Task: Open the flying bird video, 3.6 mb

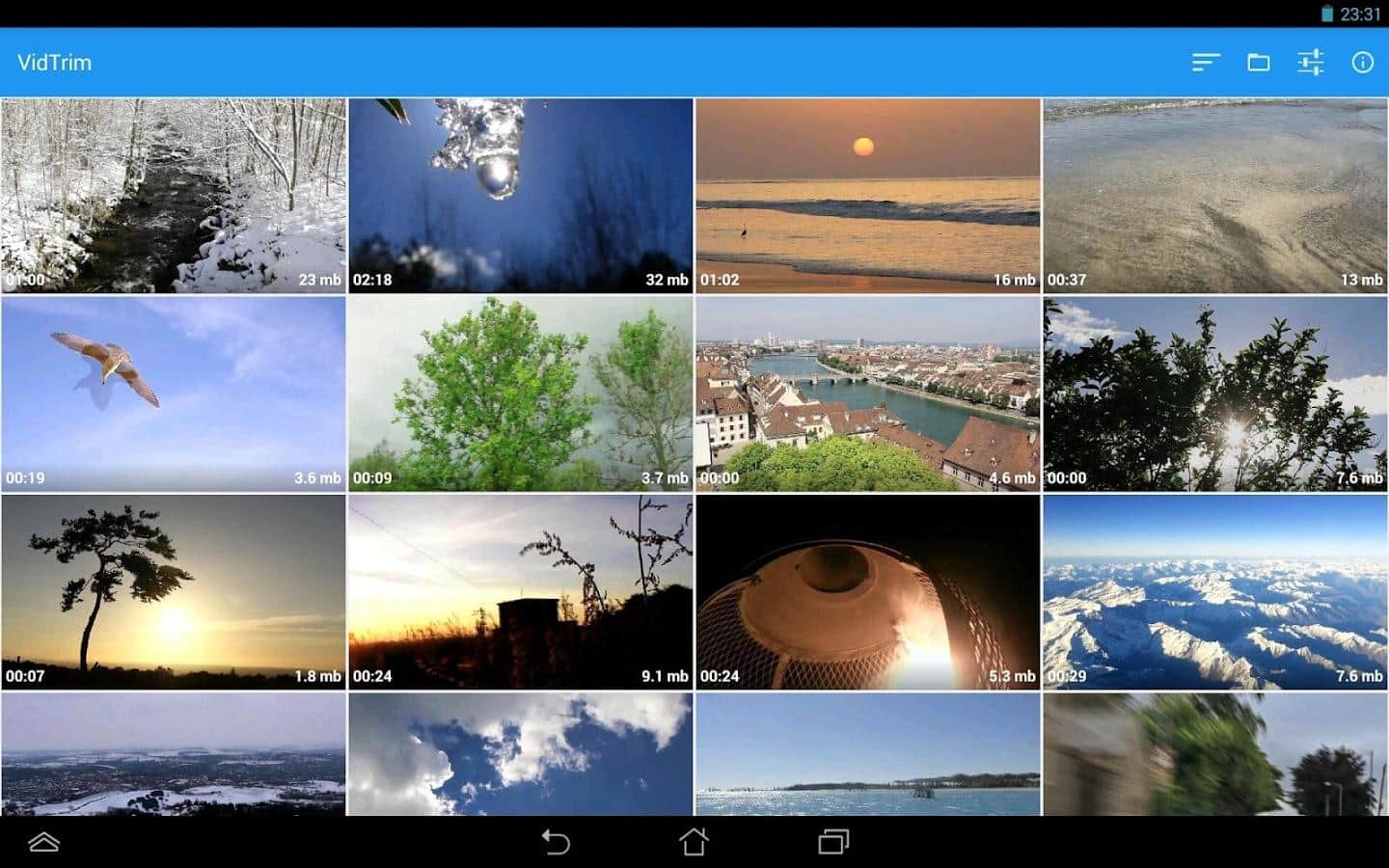Action: point(174,393)
